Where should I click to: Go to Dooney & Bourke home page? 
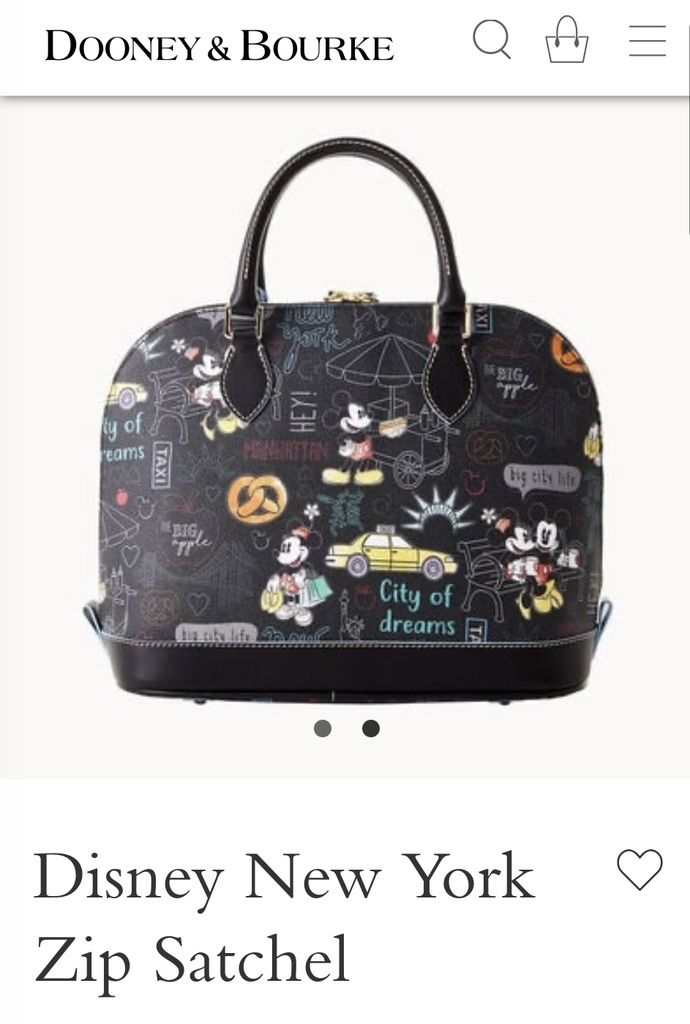pos(219,46)
